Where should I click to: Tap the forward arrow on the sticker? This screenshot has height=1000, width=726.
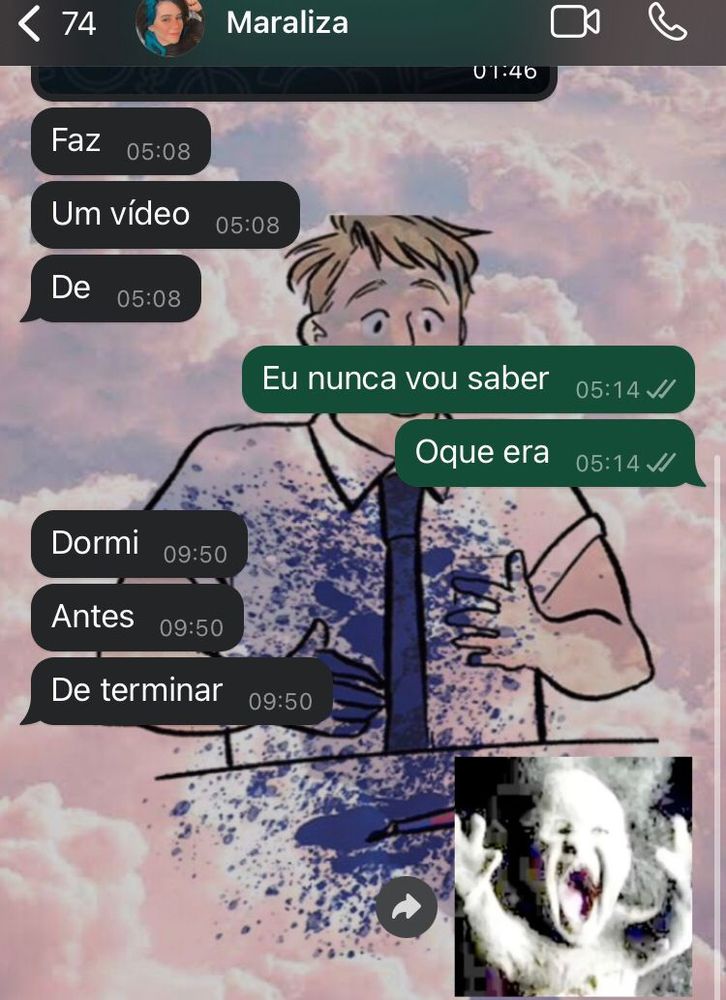pyautogui.click(x=406, y=908)
